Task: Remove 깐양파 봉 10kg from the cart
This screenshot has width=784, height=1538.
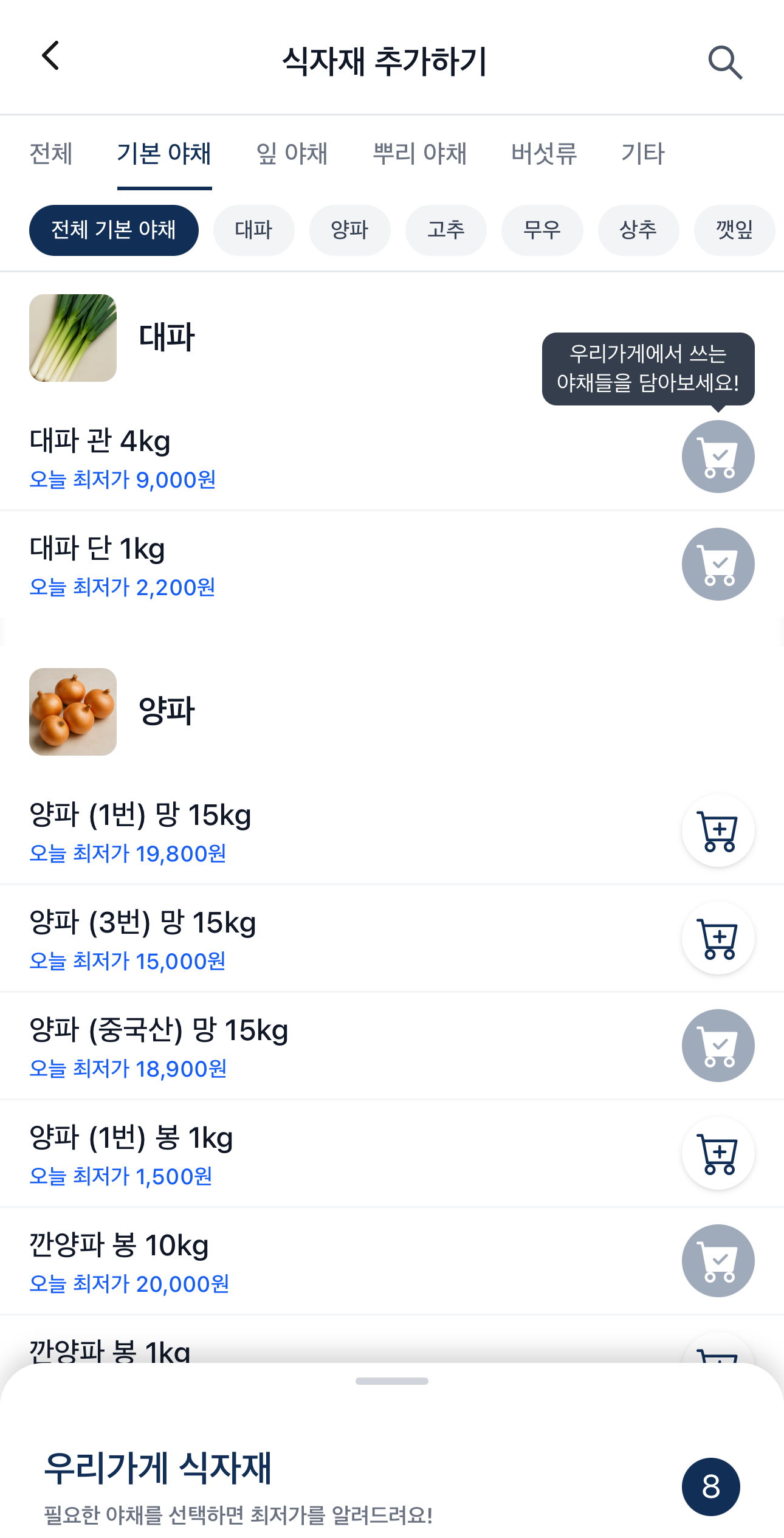Action: (718, 1260)
